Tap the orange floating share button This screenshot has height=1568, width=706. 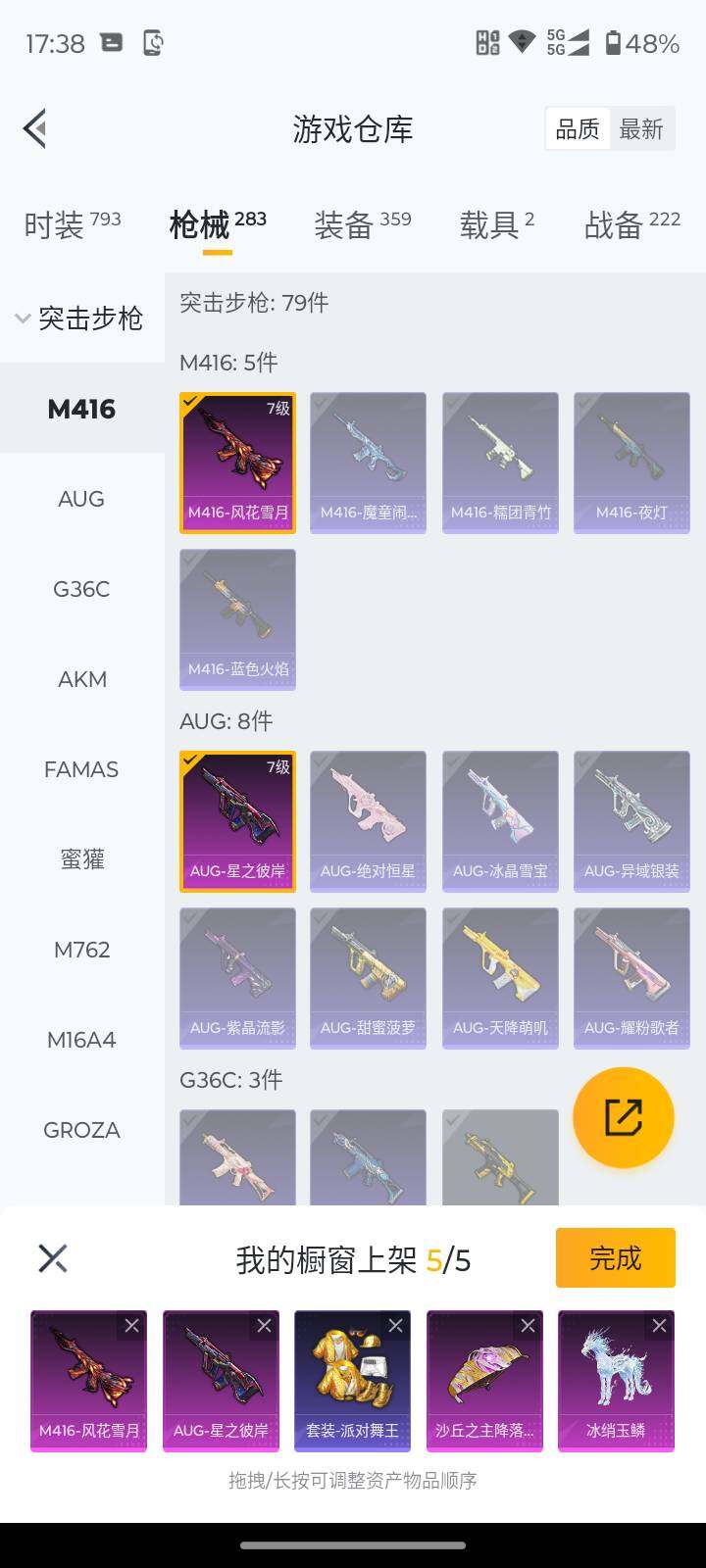[x=623, y=1117]
